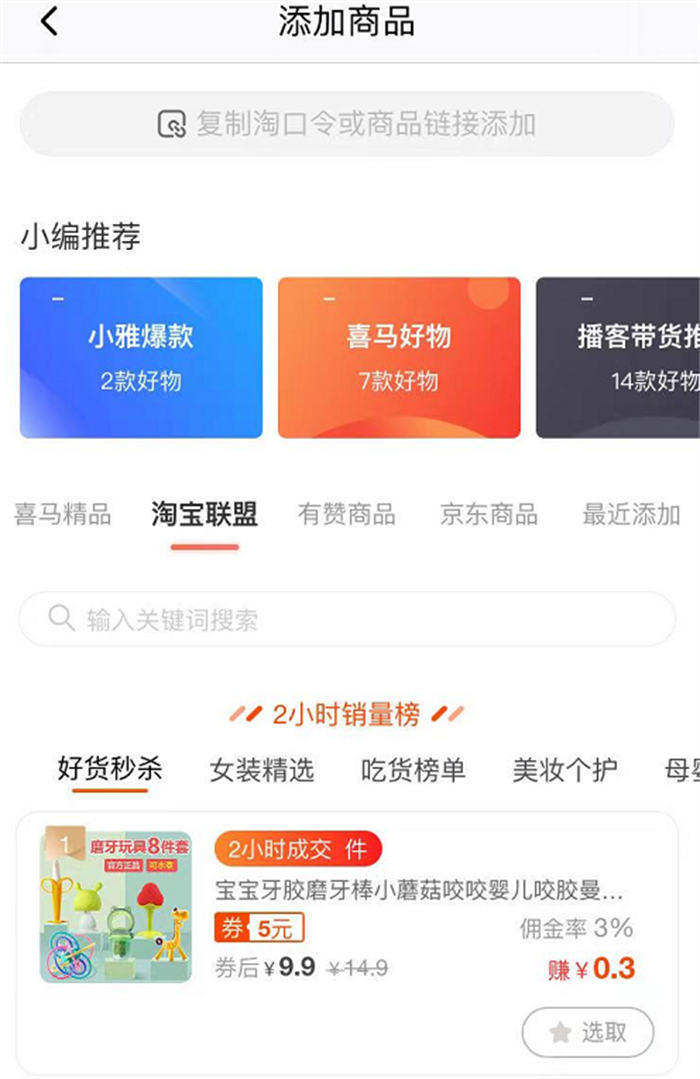Switch to the 女装精选 category
This screenshot has width=700, height=1079.
262,769
